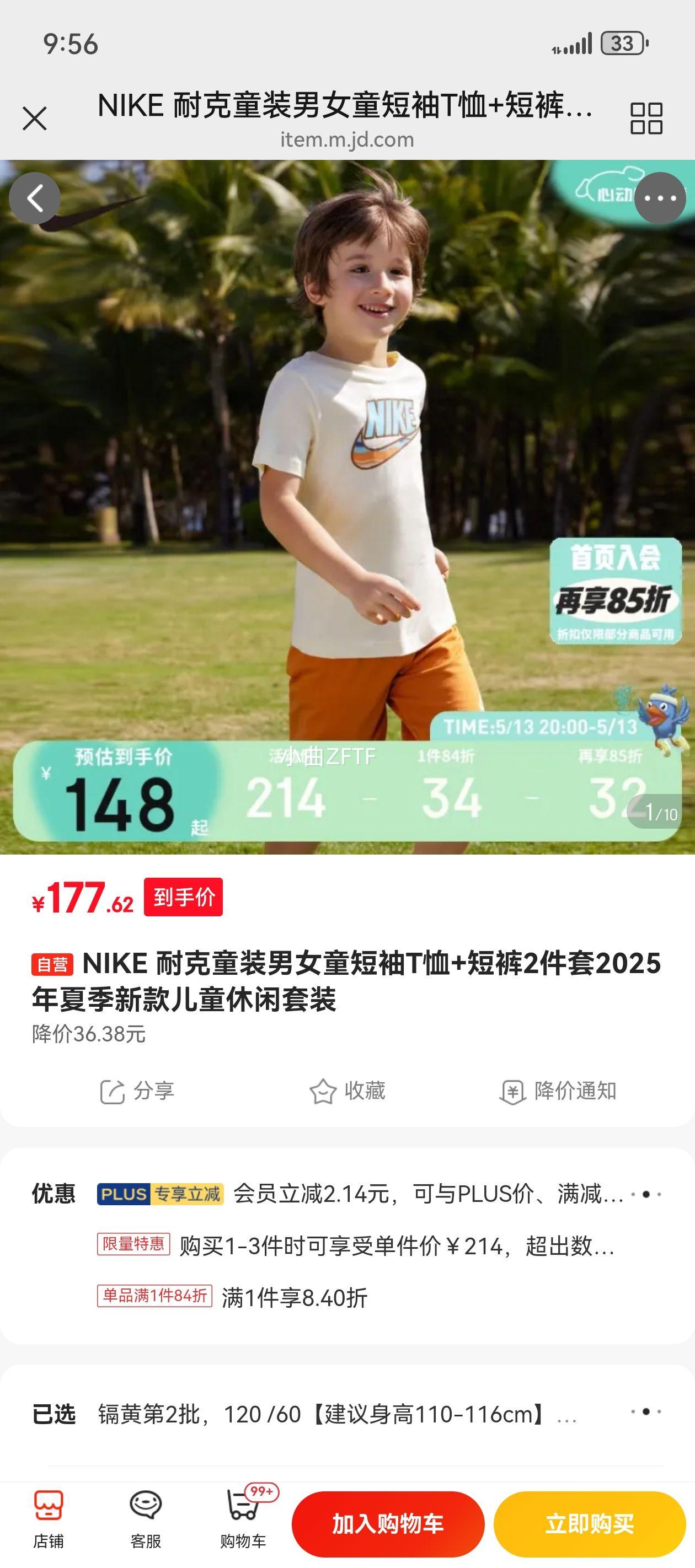Tap 立即购买 to buy now
This screenshot has width=695, height=1568.
click(590, 1523)
